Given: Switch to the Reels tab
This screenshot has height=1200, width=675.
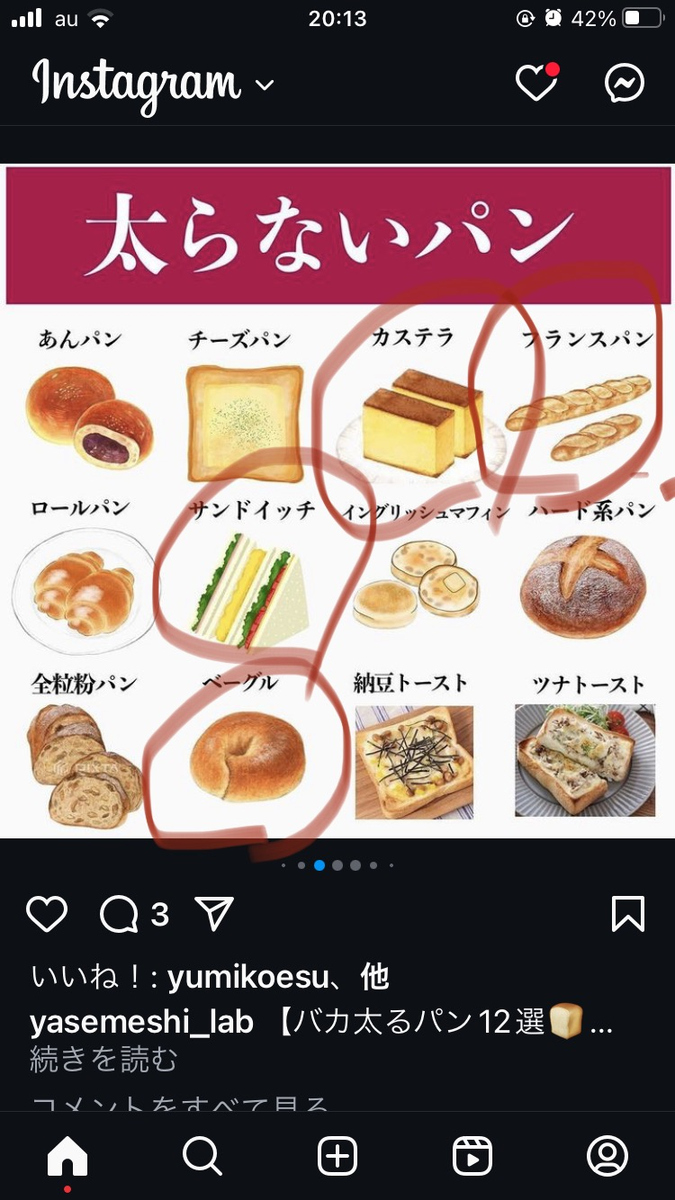Looking at the screenshot, I should click(472, 1157).
